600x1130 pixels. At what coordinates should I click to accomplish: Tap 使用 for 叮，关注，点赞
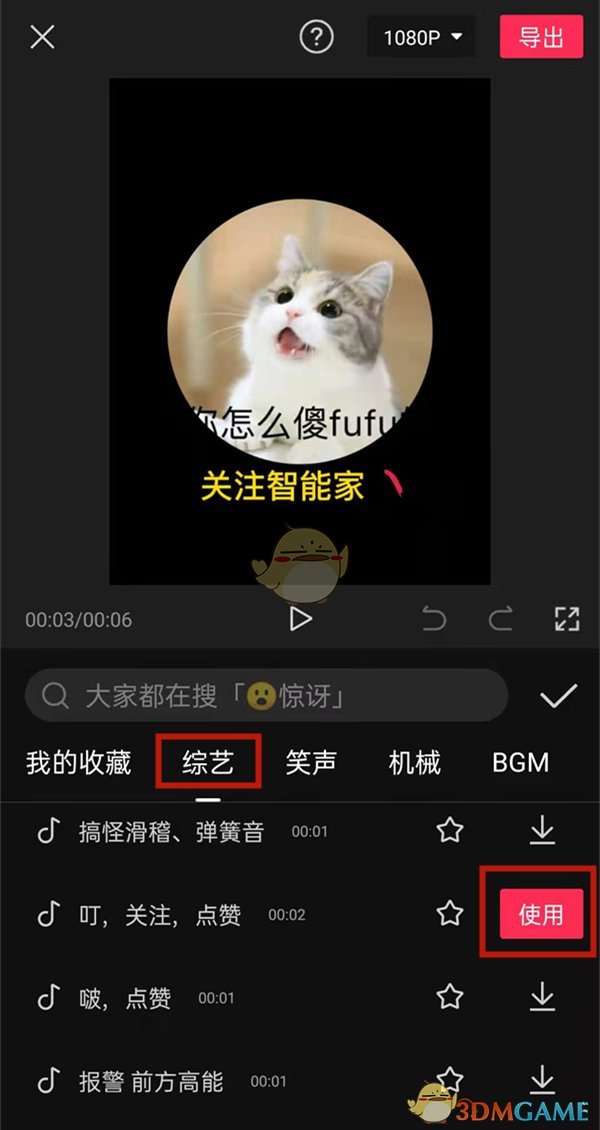pos(540,914)
